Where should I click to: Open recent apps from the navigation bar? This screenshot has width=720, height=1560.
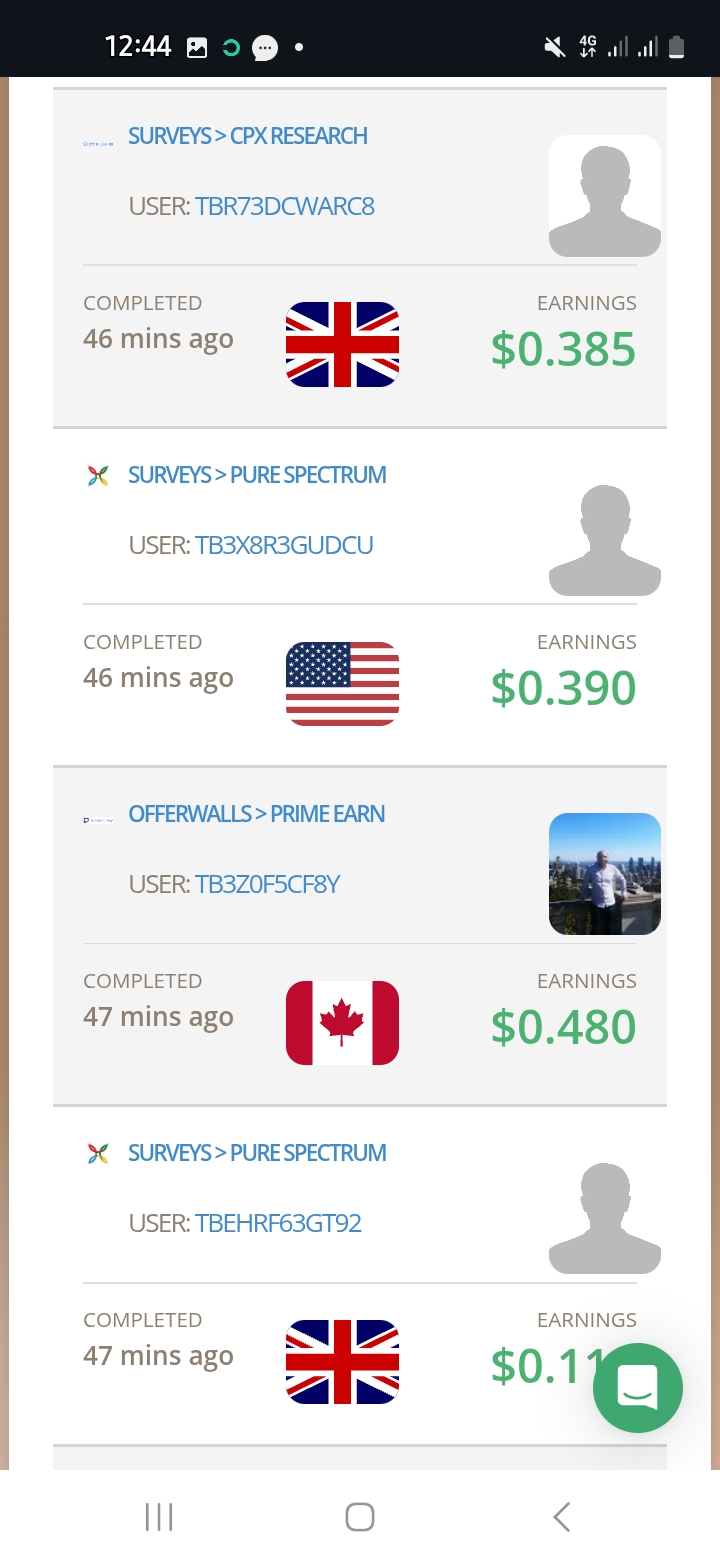(x=159, y=1517)
